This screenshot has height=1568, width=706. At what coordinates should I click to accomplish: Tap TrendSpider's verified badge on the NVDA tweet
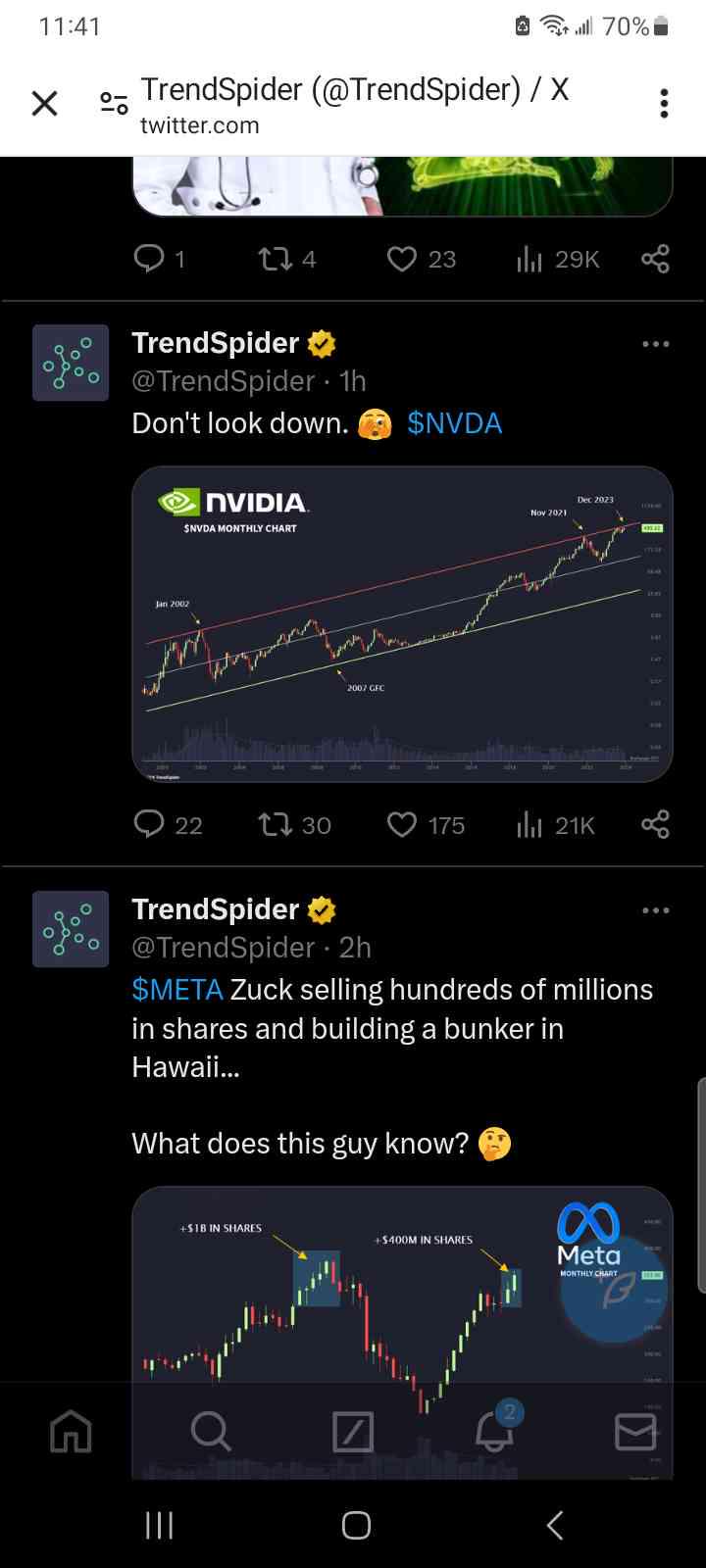(x=323, y=342)
